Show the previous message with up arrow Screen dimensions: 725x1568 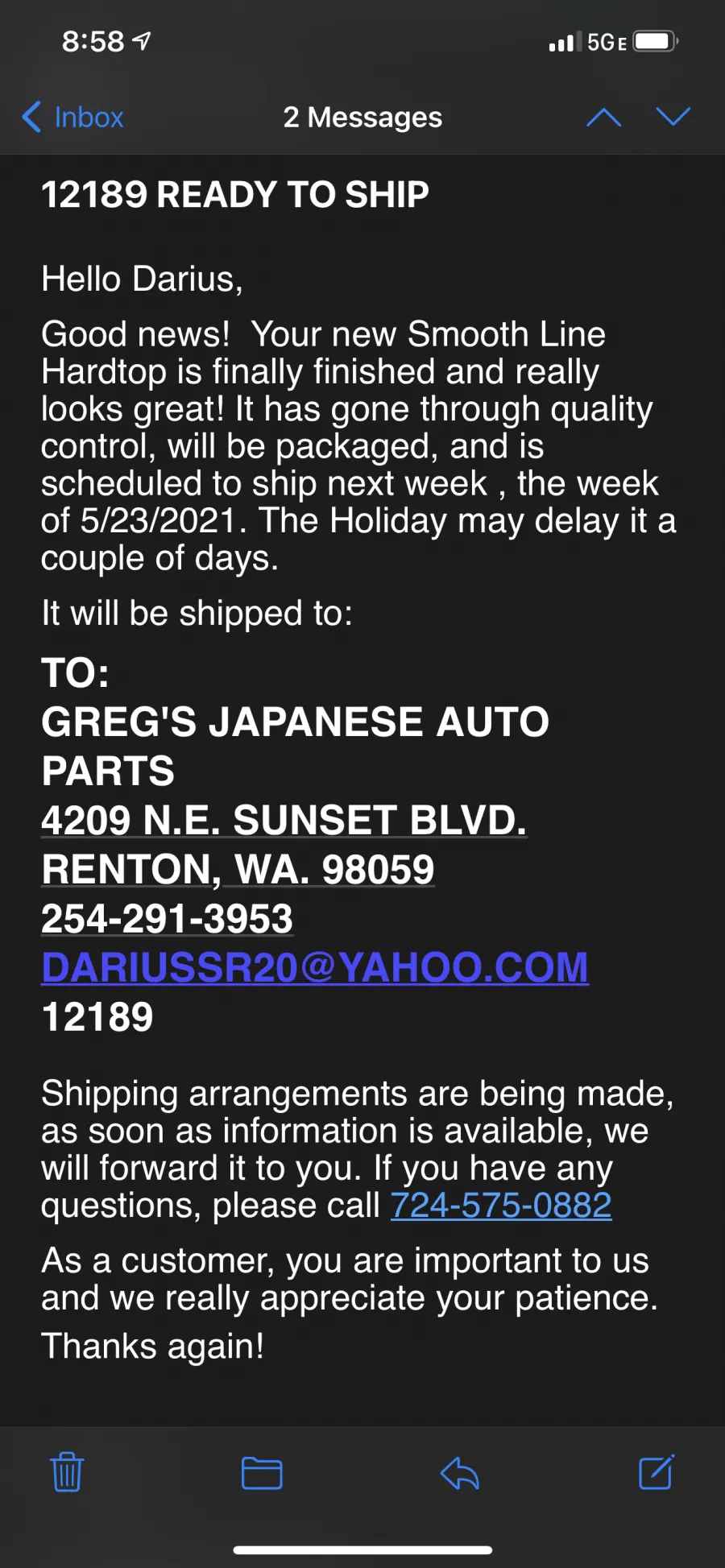click(604, 118)
